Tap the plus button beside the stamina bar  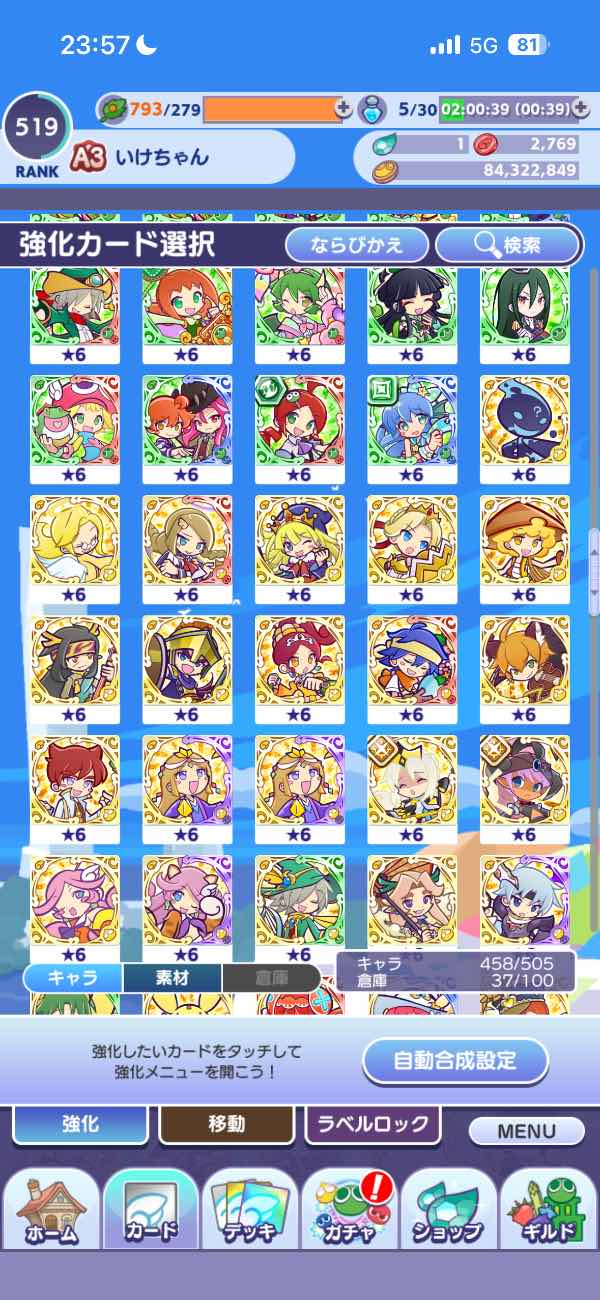[x=344, y=108]
